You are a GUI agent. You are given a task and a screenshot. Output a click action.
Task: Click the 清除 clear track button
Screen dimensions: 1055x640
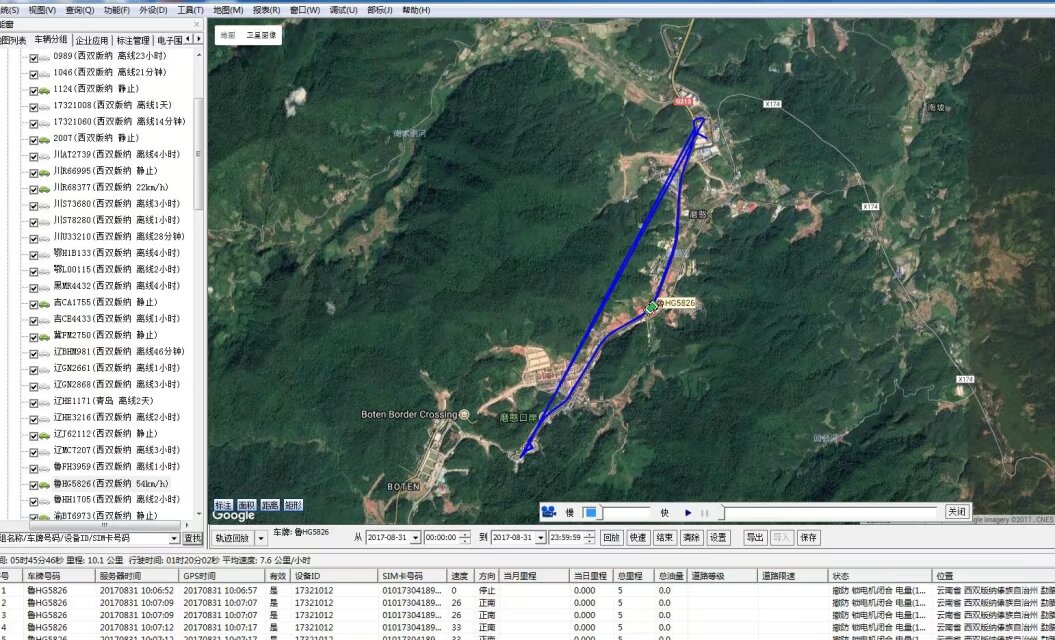(691, 538)
